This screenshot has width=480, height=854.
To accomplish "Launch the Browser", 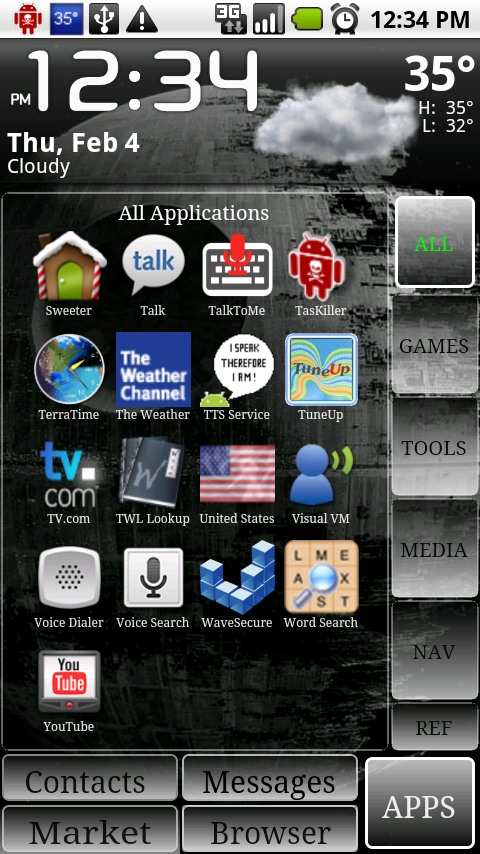I will (270, 829).
